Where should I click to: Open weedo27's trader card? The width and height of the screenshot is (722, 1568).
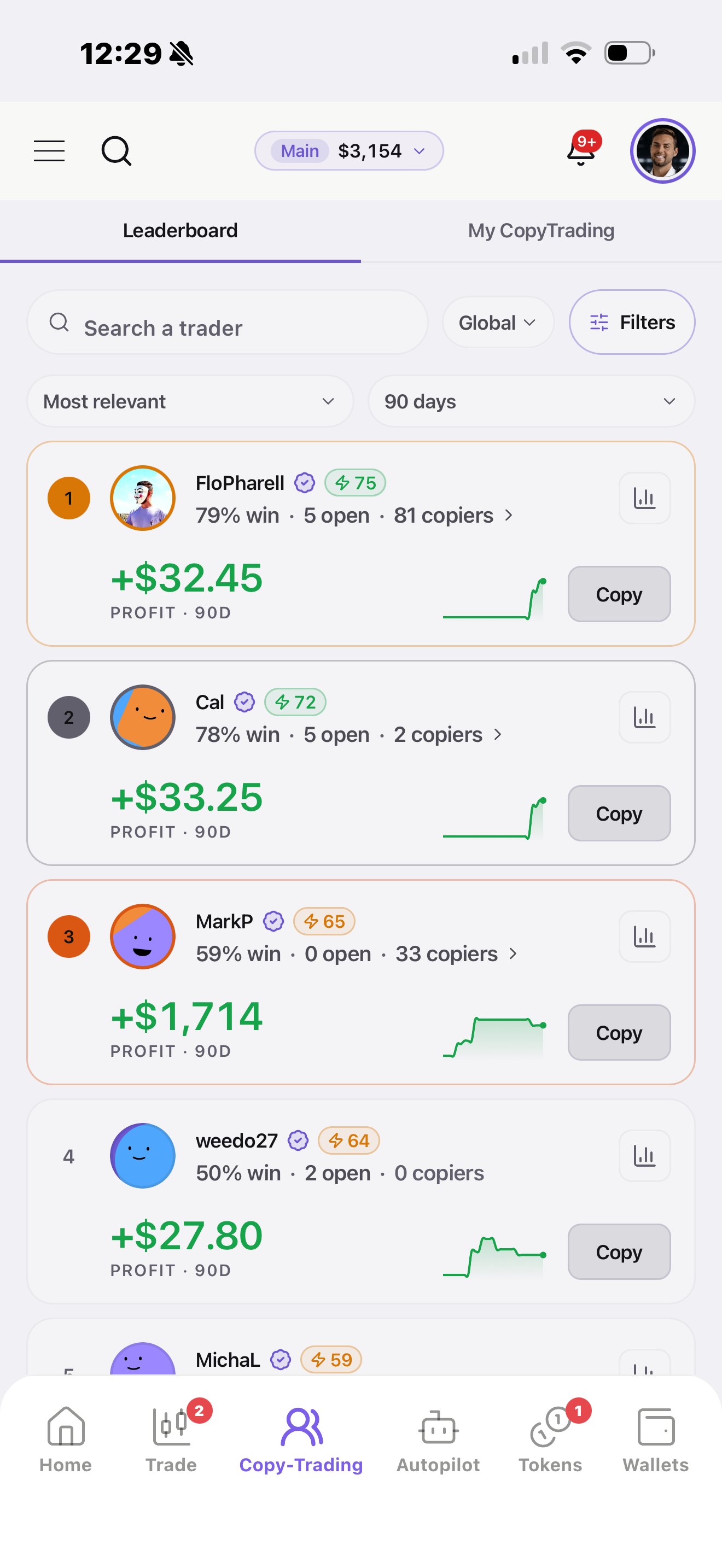point(361,1201)
